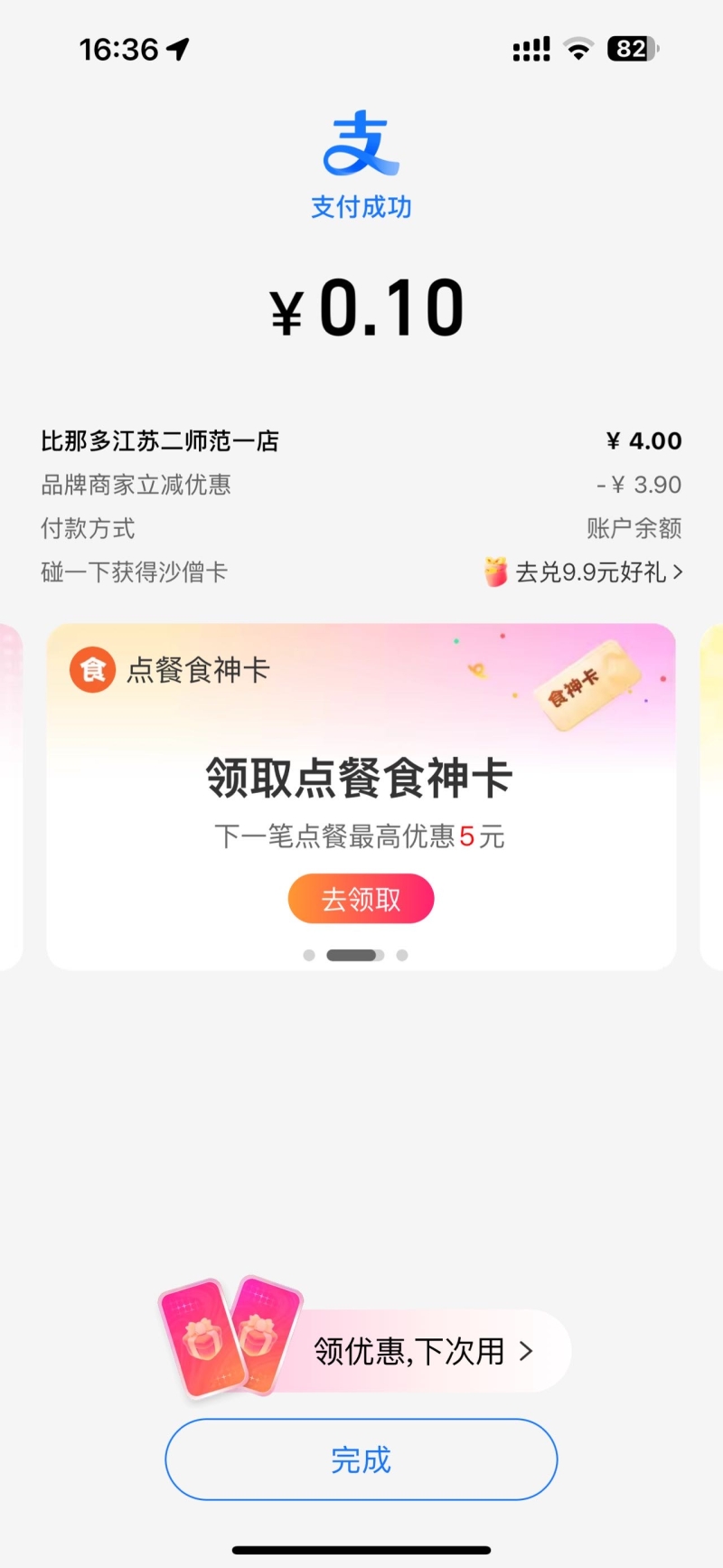Viewport: 723px width, 1568px height.
Task: Tap the 完成 button to finish
Action: (361, 1459)
